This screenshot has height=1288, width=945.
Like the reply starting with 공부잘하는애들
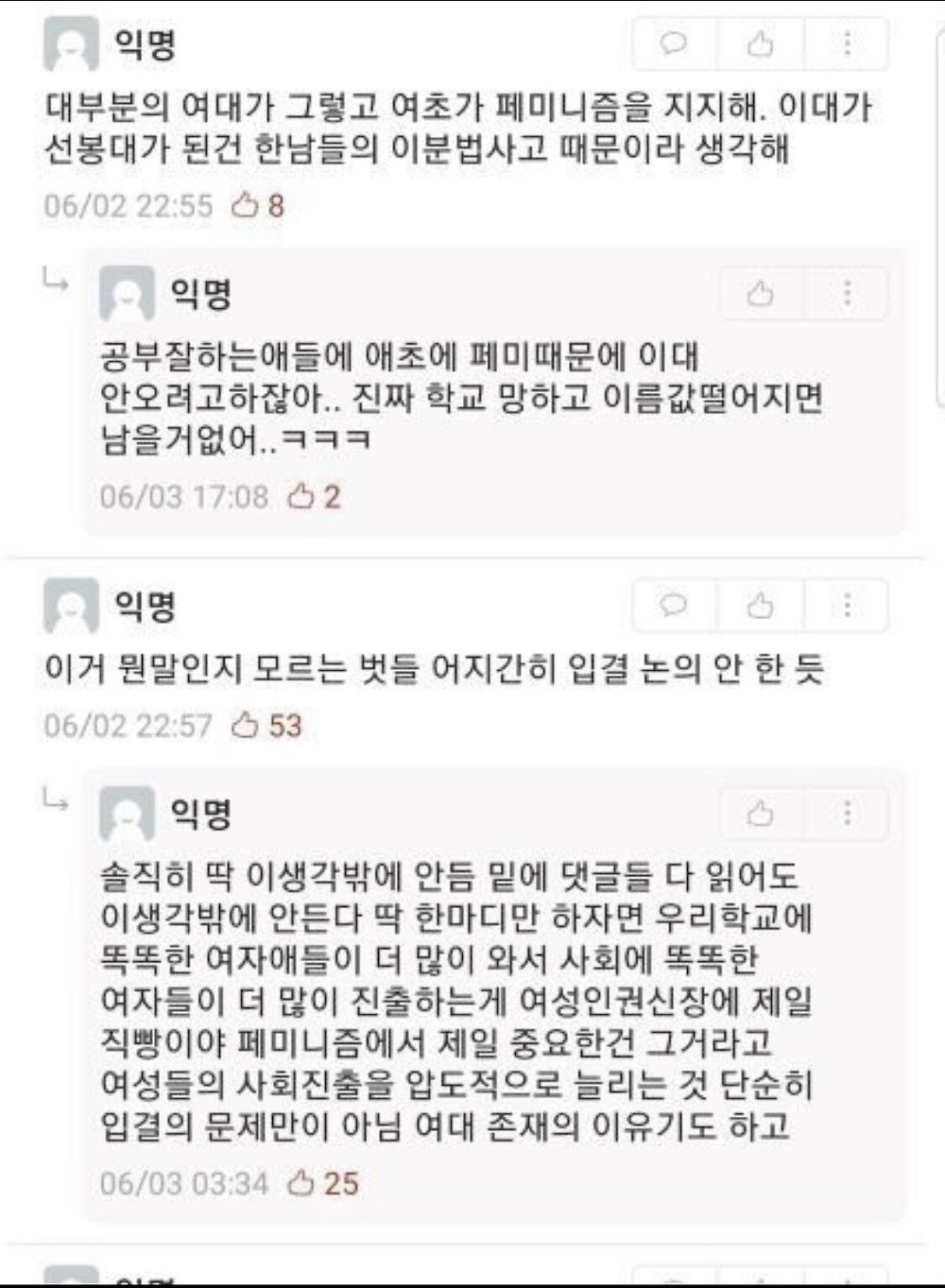[761, 294]
